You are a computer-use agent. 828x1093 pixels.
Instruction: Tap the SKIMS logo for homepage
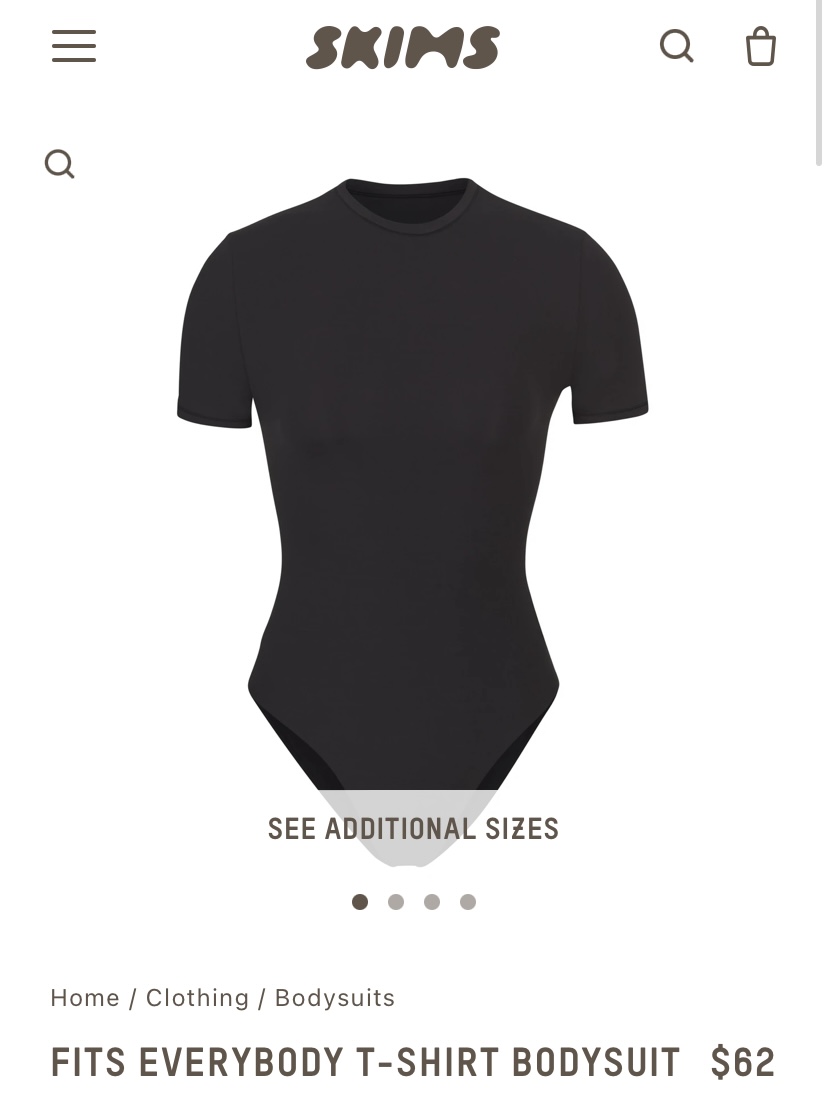coord(403,47)
